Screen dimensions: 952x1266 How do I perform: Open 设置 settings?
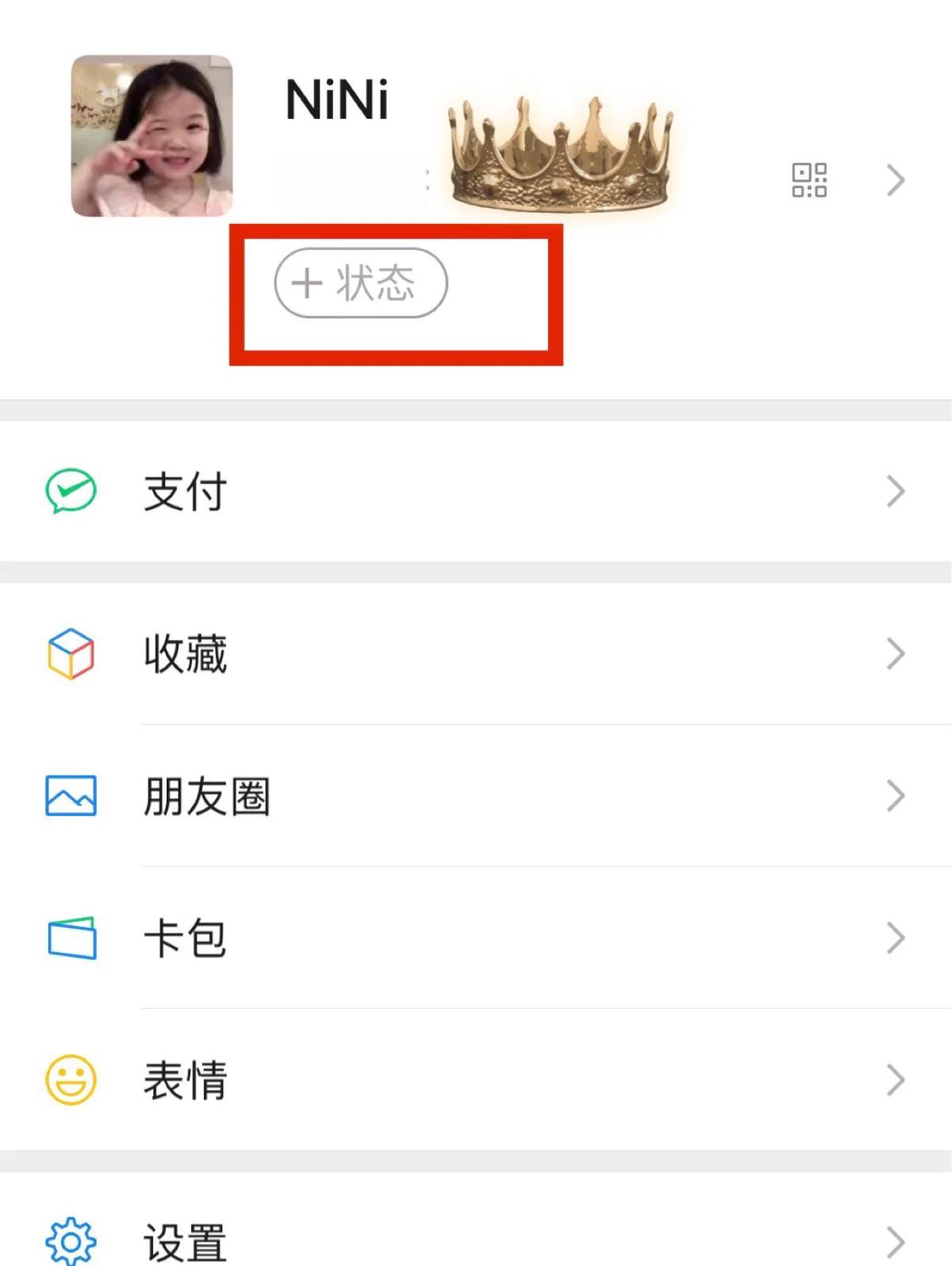point(476,1240)
